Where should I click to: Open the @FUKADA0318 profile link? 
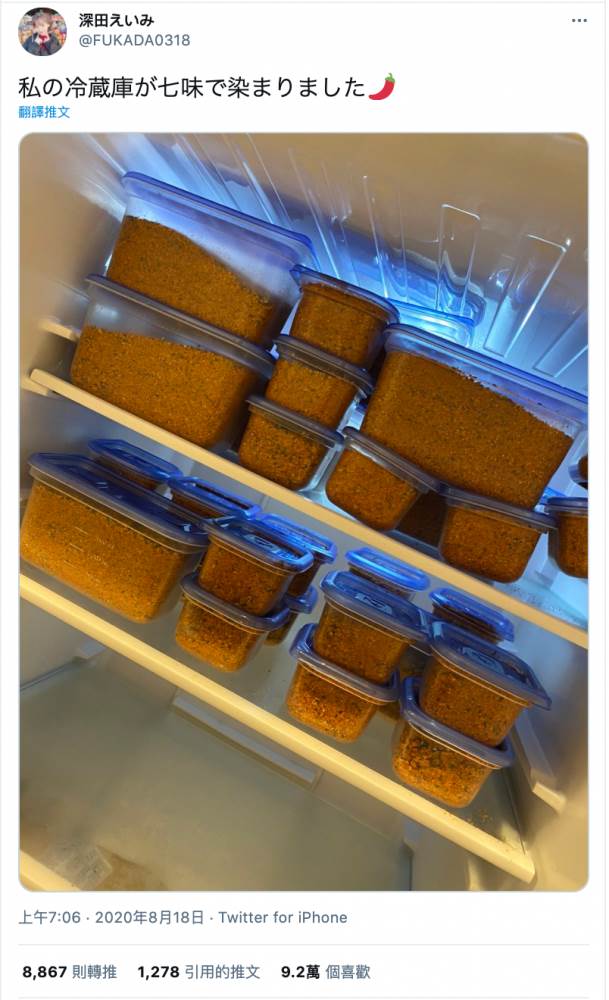134,40
